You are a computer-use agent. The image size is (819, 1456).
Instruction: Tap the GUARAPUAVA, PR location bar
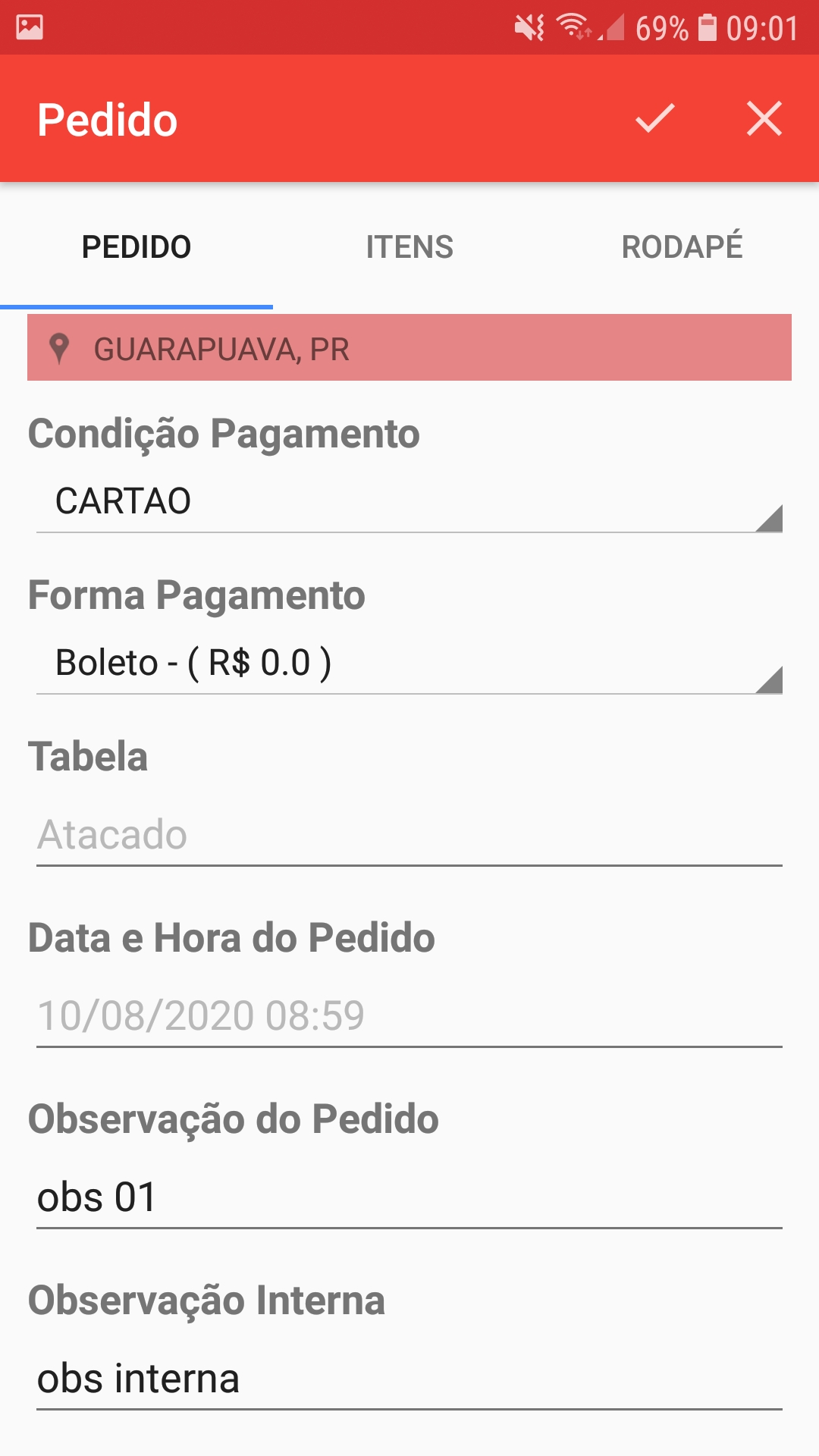409,347
